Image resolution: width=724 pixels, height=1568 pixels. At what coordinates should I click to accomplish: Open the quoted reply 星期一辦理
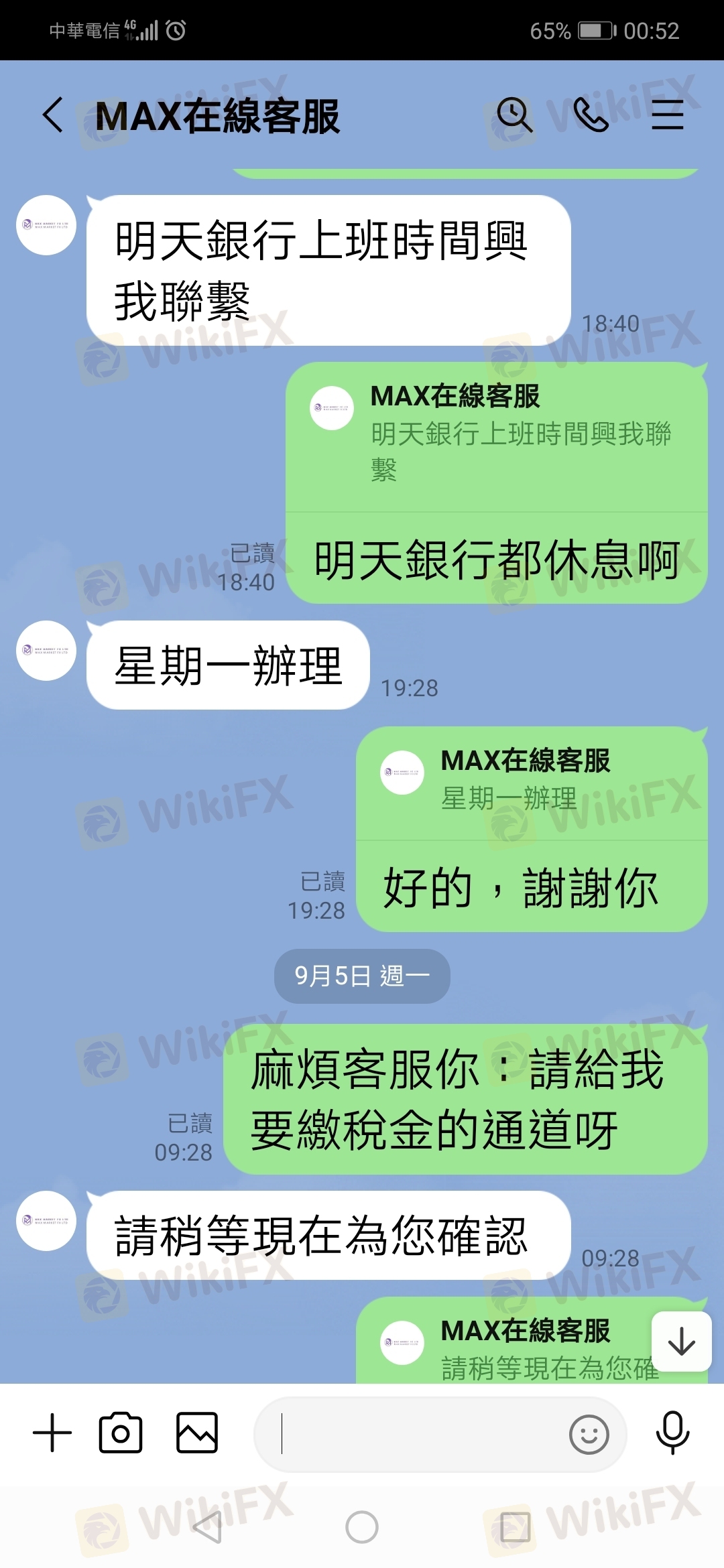[x=532, y=783]
